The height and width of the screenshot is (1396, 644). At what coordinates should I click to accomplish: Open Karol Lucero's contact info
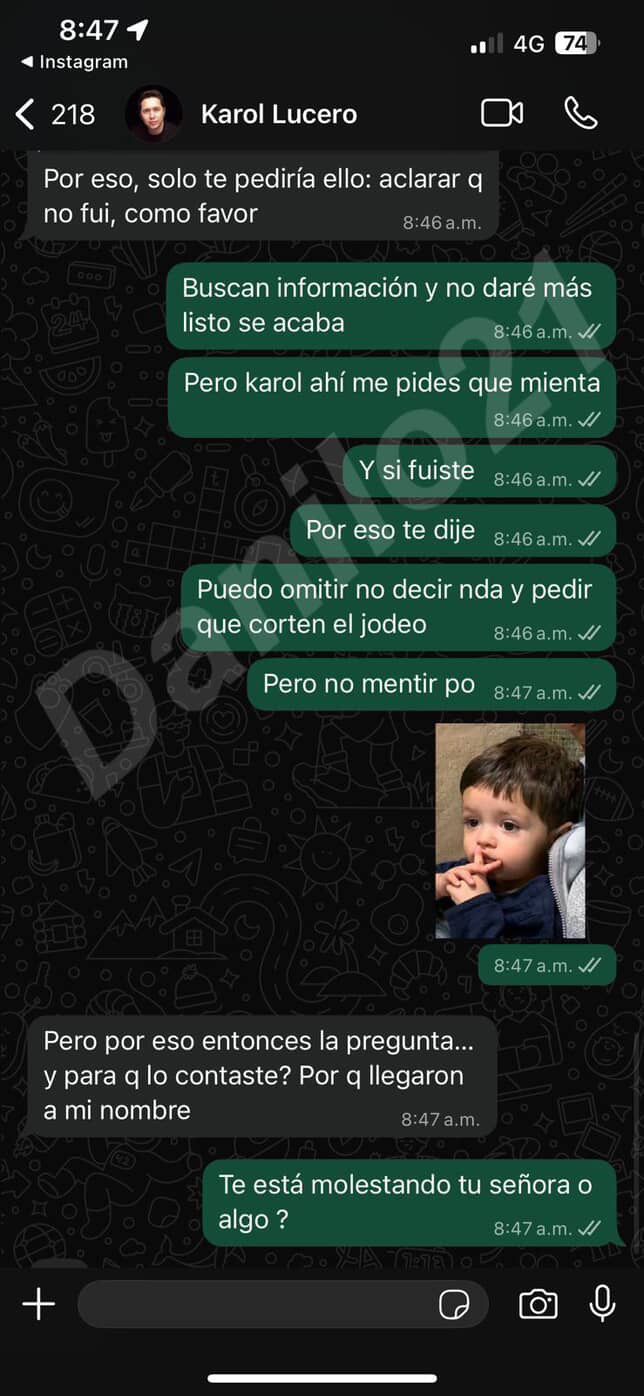point(278,114)
